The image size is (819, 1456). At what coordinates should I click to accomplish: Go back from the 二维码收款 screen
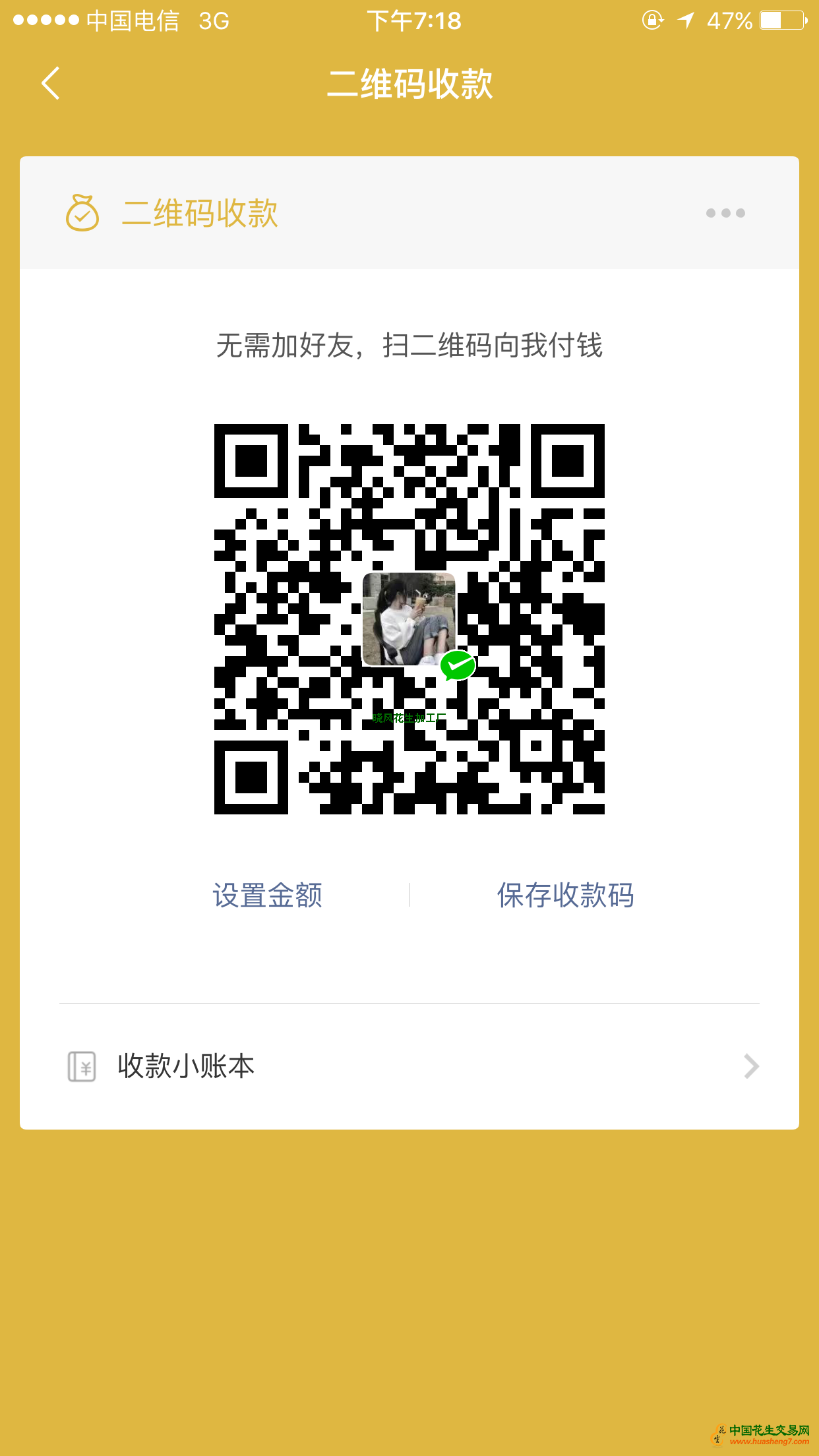coord(51,84)
